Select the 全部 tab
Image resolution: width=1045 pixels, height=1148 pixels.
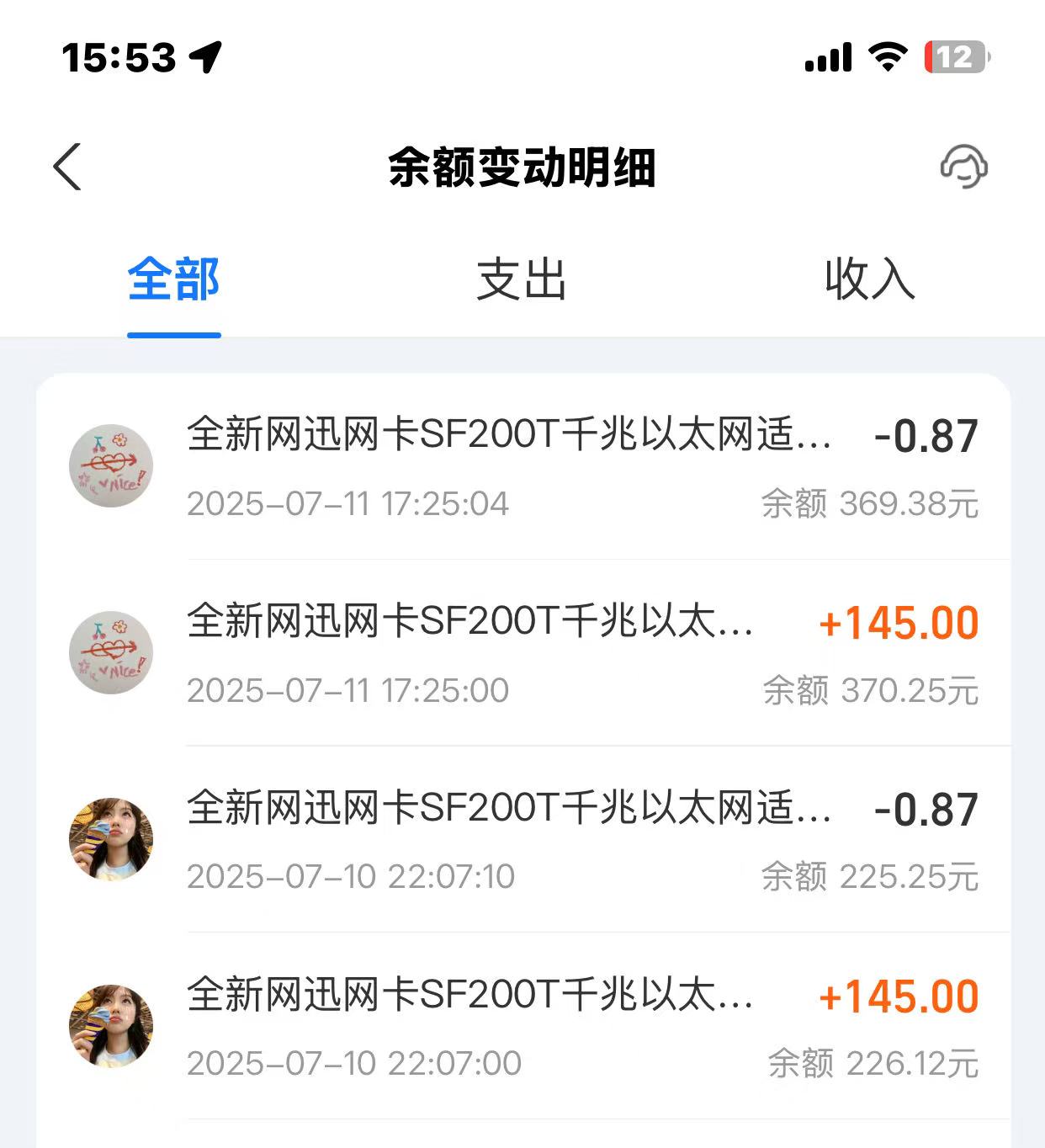pos(174,279)
